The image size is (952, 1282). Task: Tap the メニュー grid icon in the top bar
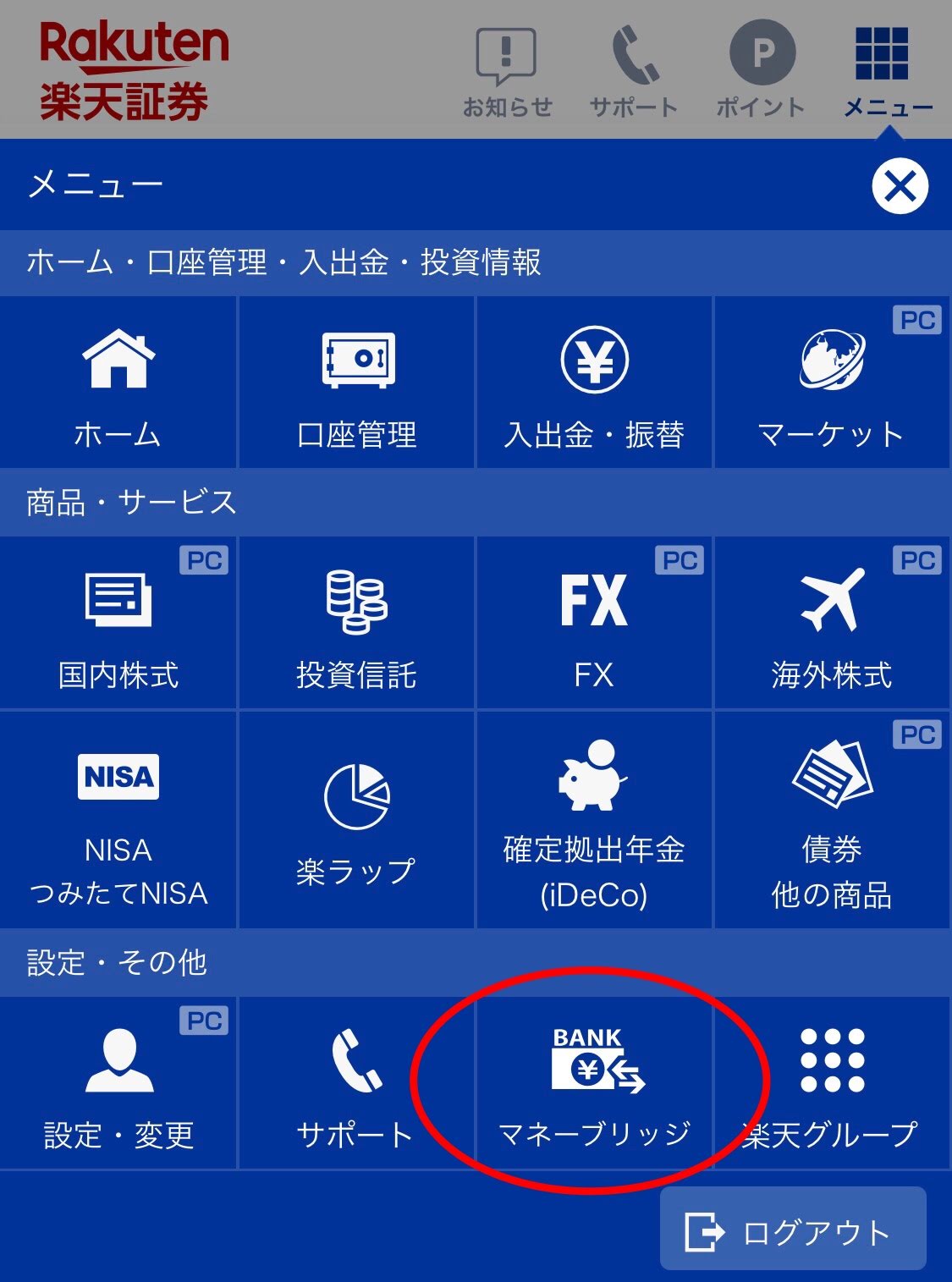click(886, 72)
